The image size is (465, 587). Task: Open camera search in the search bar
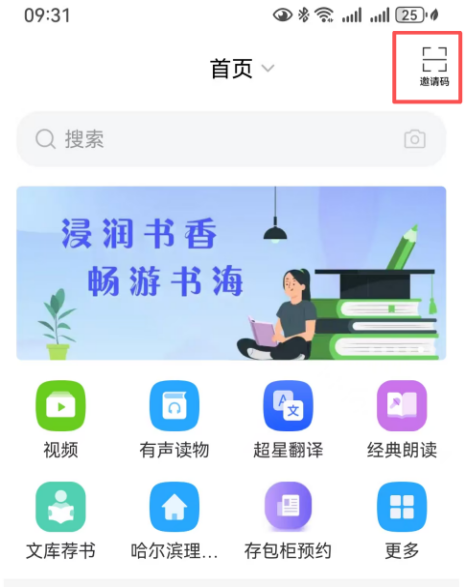[414, 139]
